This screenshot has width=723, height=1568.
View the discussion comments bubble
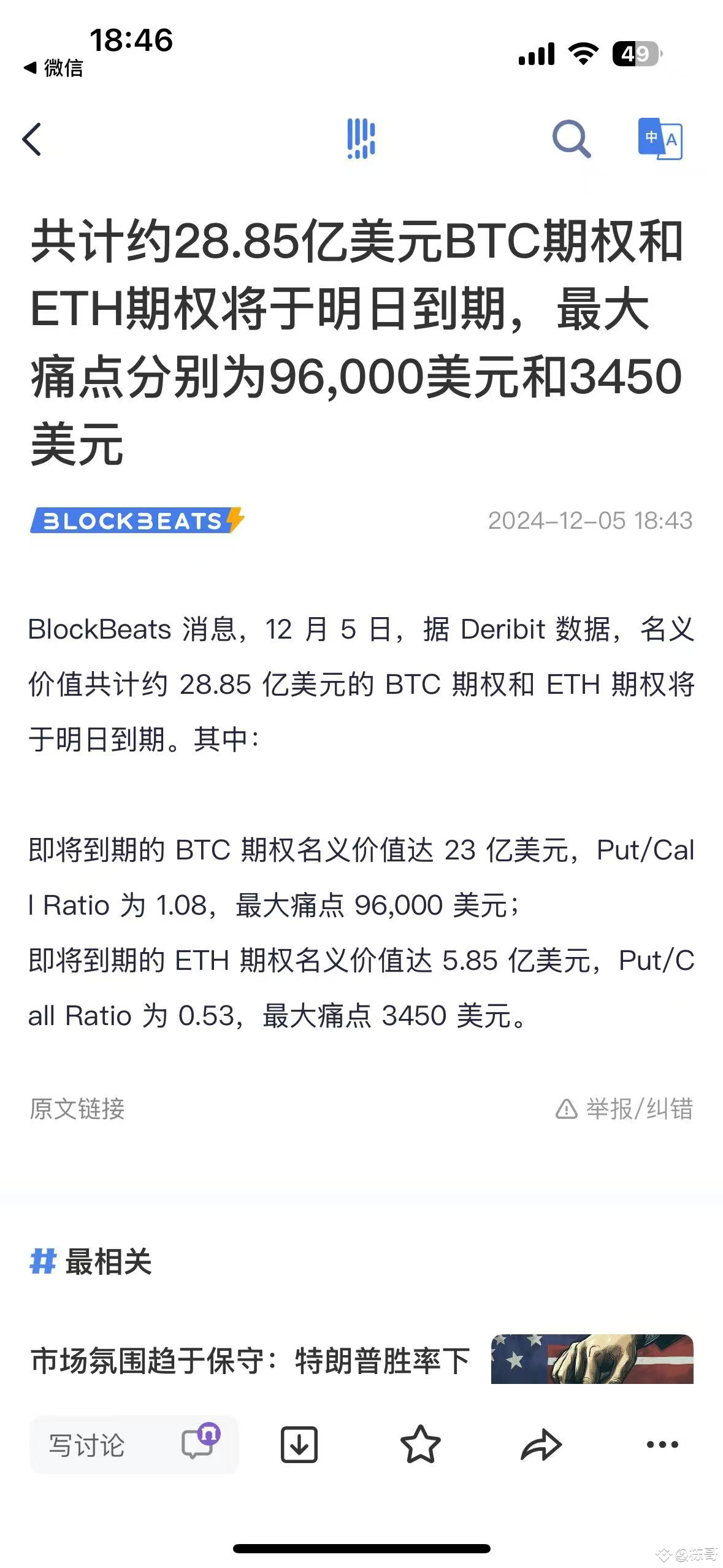tap(200, 1442)
